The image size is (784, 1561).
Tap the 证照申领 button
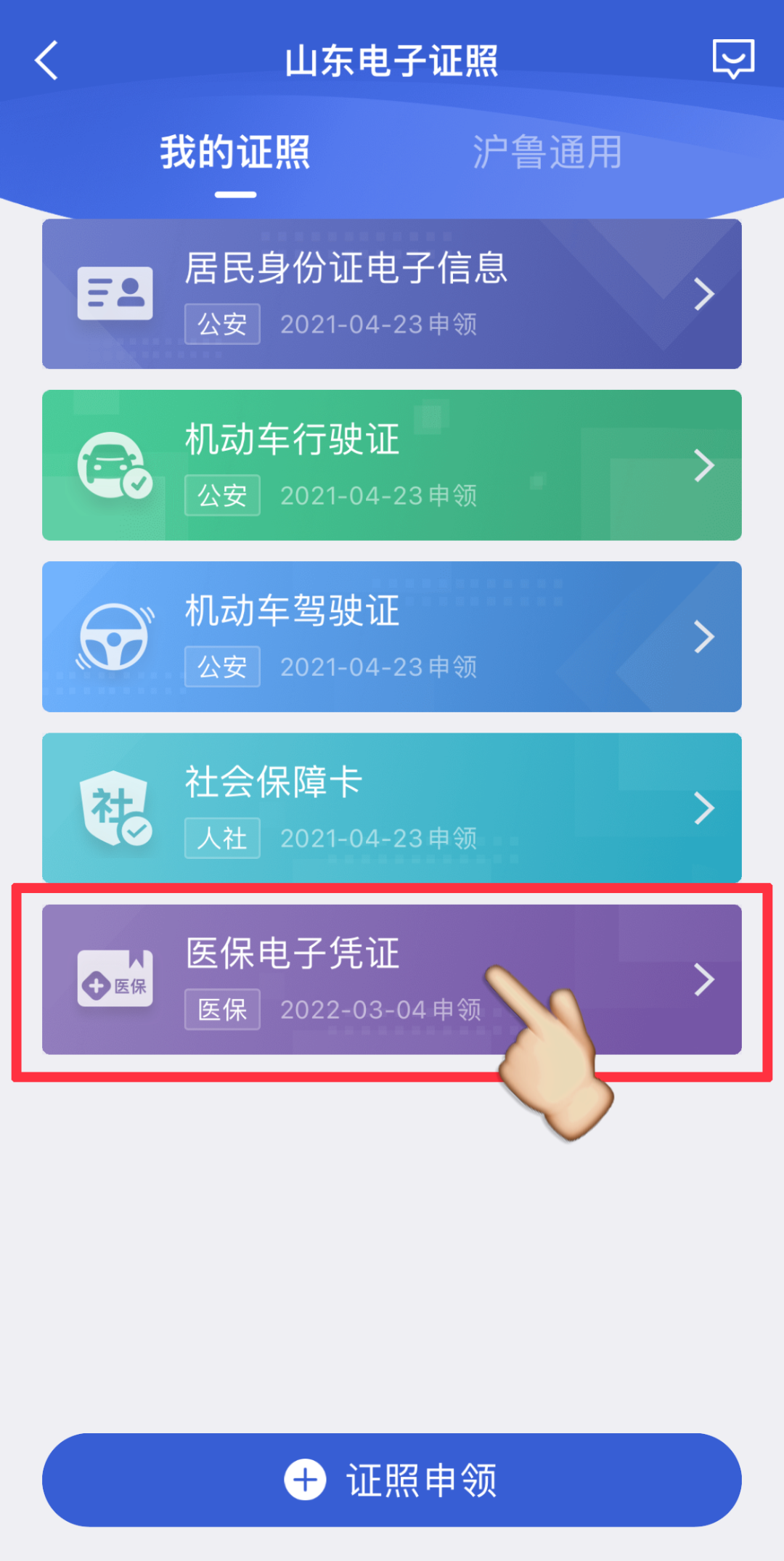pyautogui.click(x=392, y=1480)
